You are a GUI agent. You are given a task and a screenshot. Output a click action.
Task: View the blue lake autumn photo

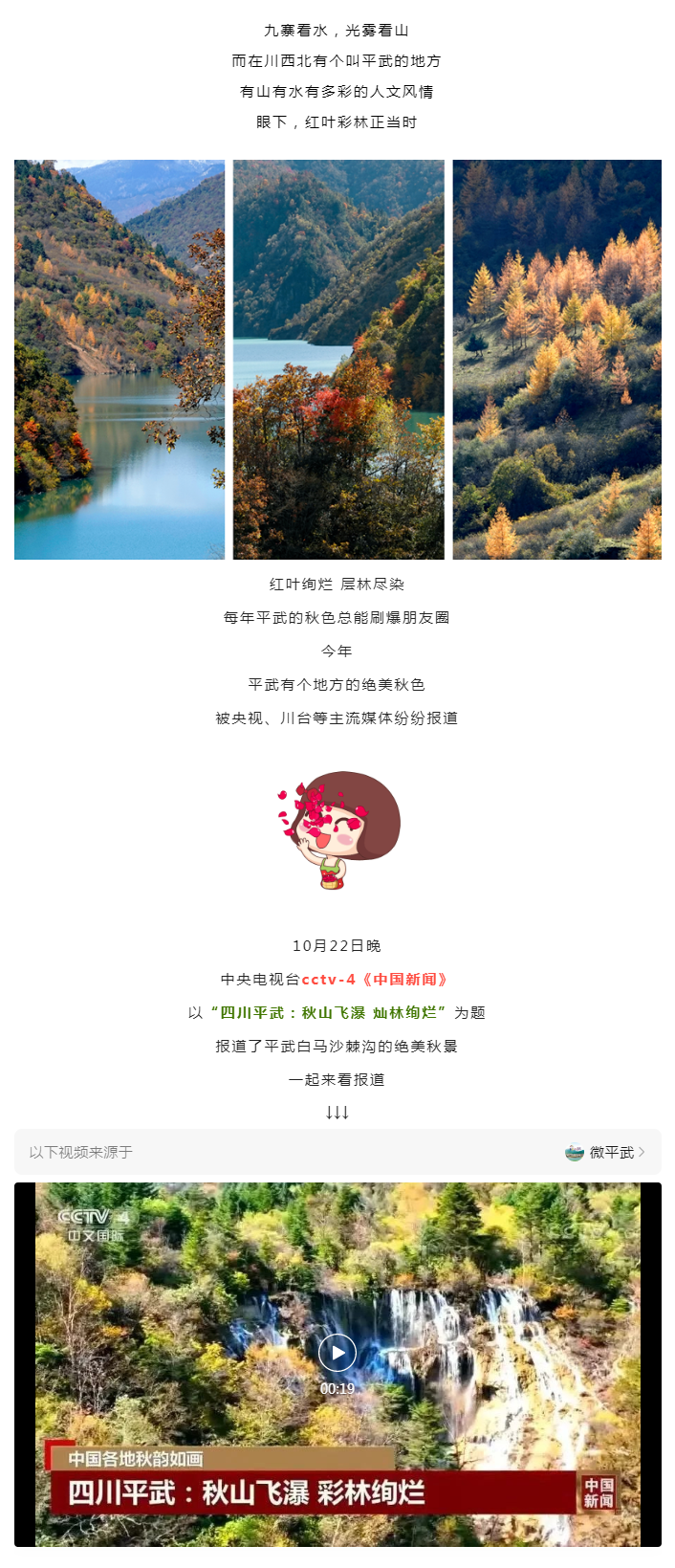pos(120,360)
